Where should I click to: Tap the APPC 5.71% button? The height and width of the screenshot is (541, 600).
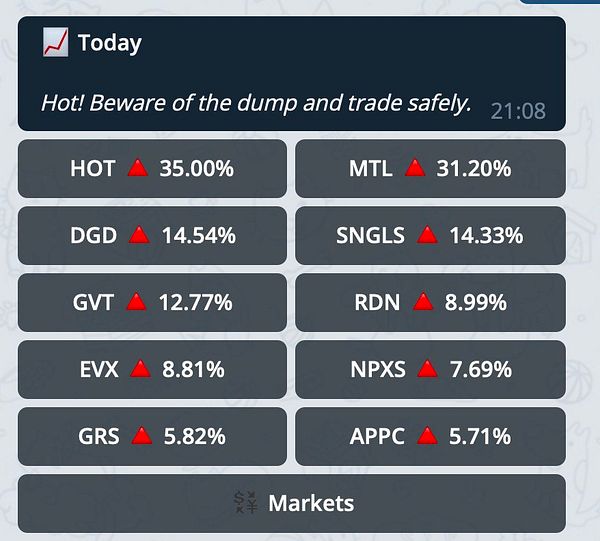430,436
